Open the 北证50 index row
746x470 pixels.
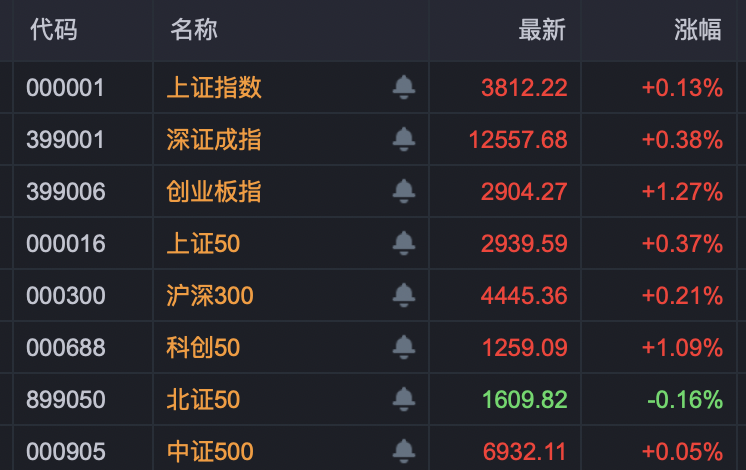[x=203, y=400]
